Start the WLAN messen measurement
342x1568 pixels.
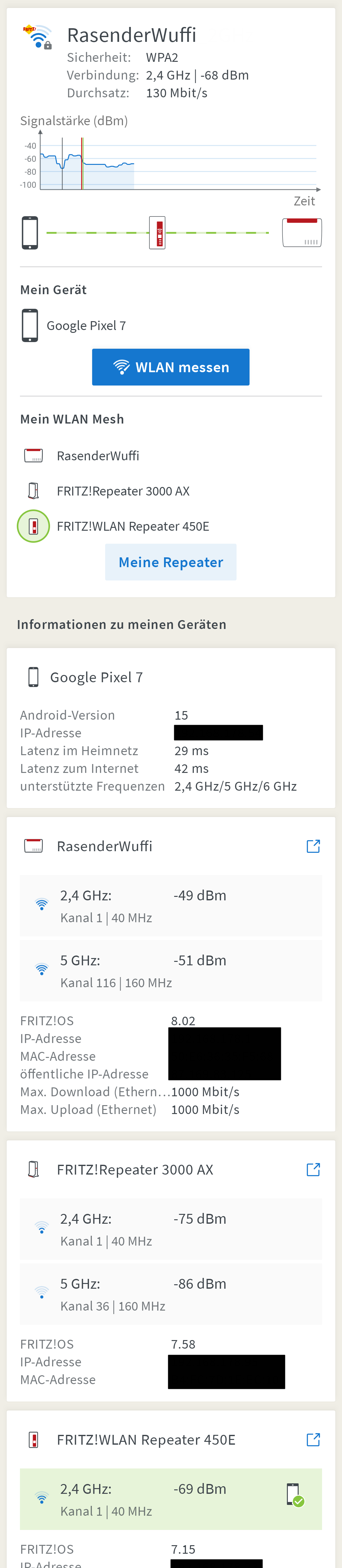170,367
